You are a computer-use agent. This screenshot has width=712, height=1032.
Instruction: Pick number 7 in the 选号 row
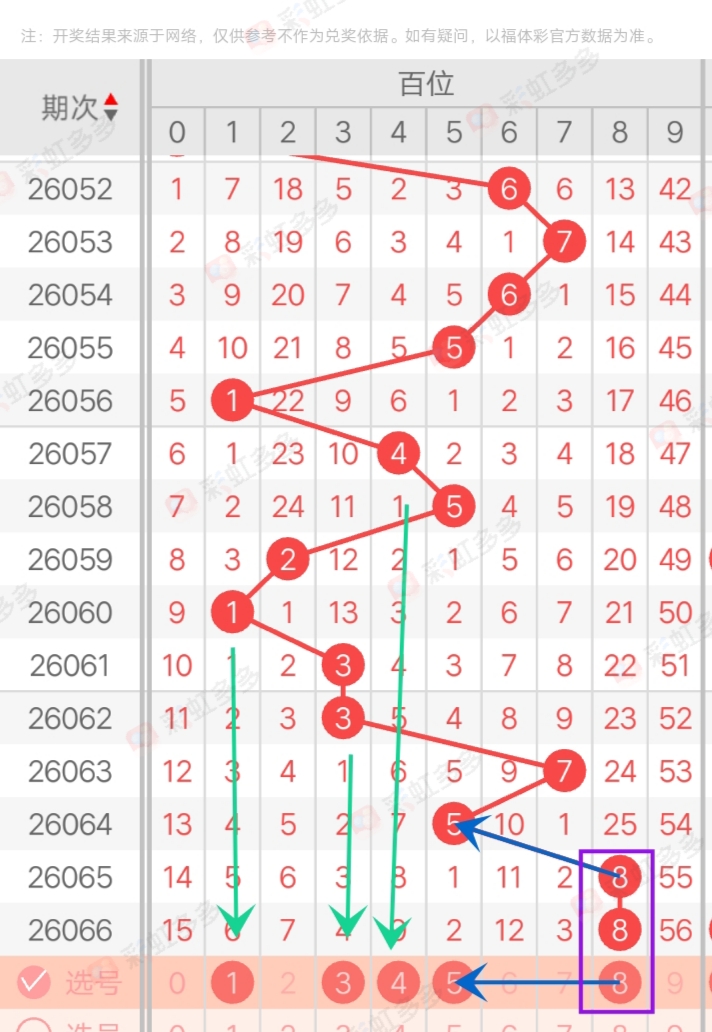click(565, 984)
